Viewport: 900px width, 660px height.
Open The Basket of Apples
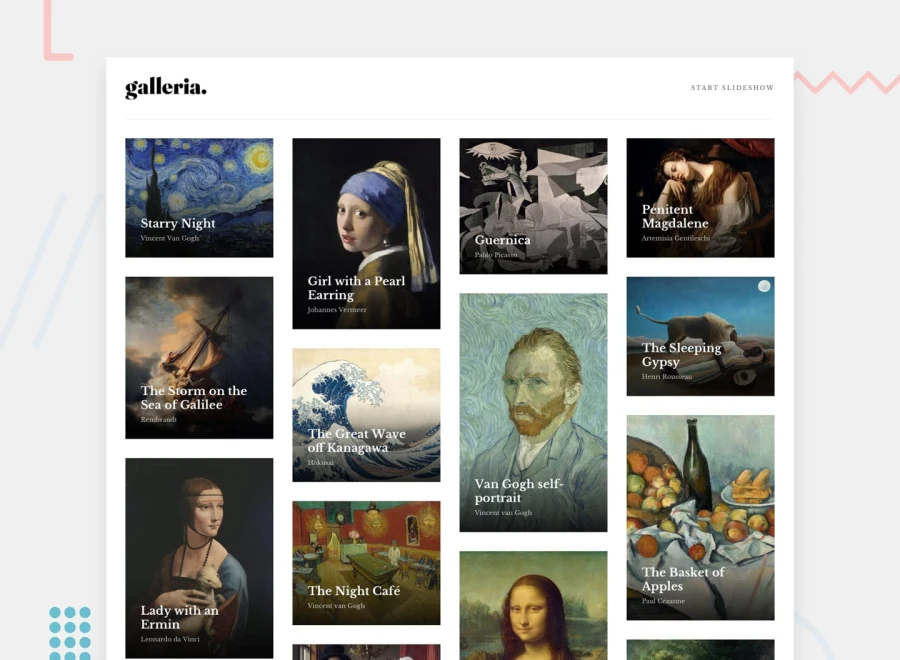click(700, 517)
